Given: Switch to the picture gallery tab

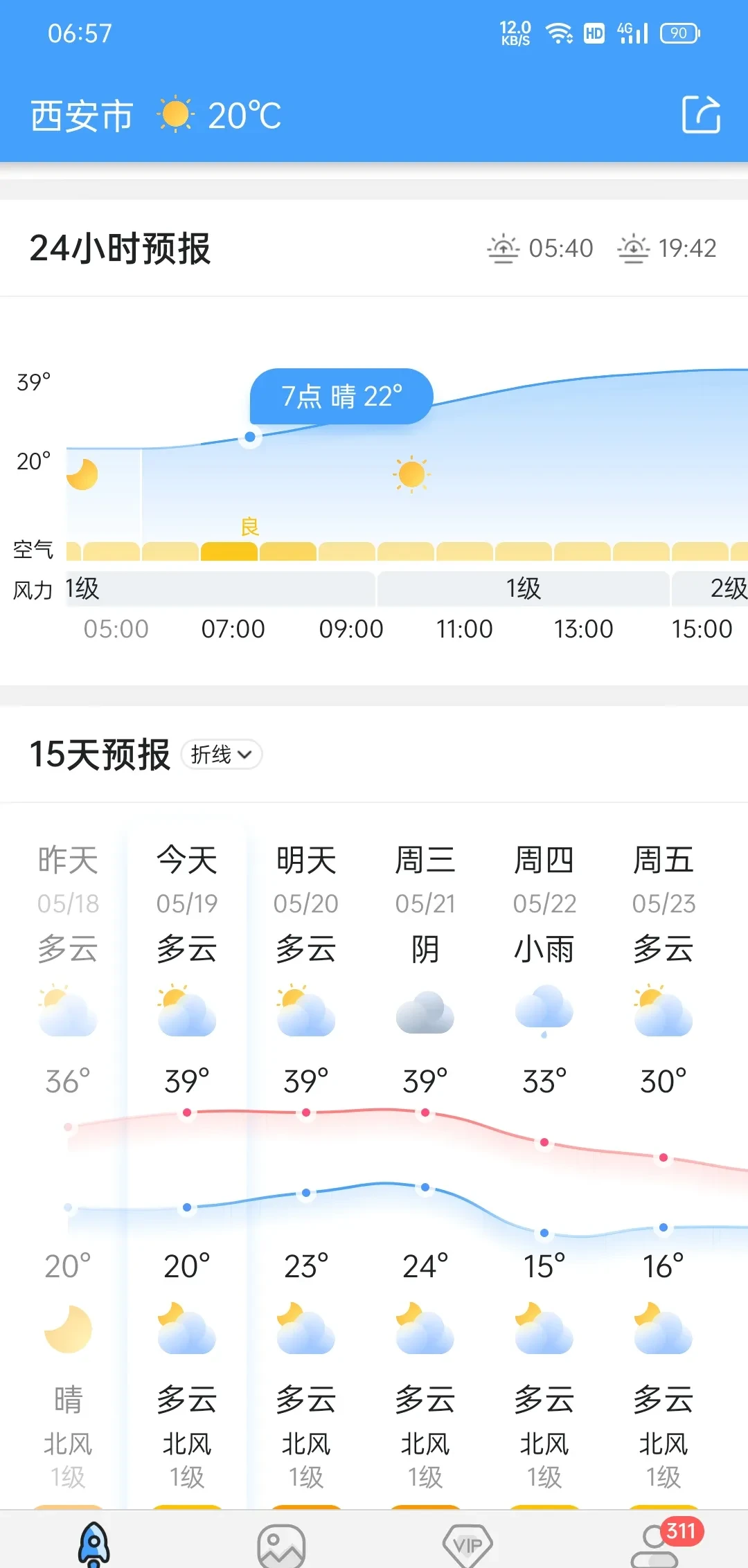Looking at the screenshot, I should 281,1545.
